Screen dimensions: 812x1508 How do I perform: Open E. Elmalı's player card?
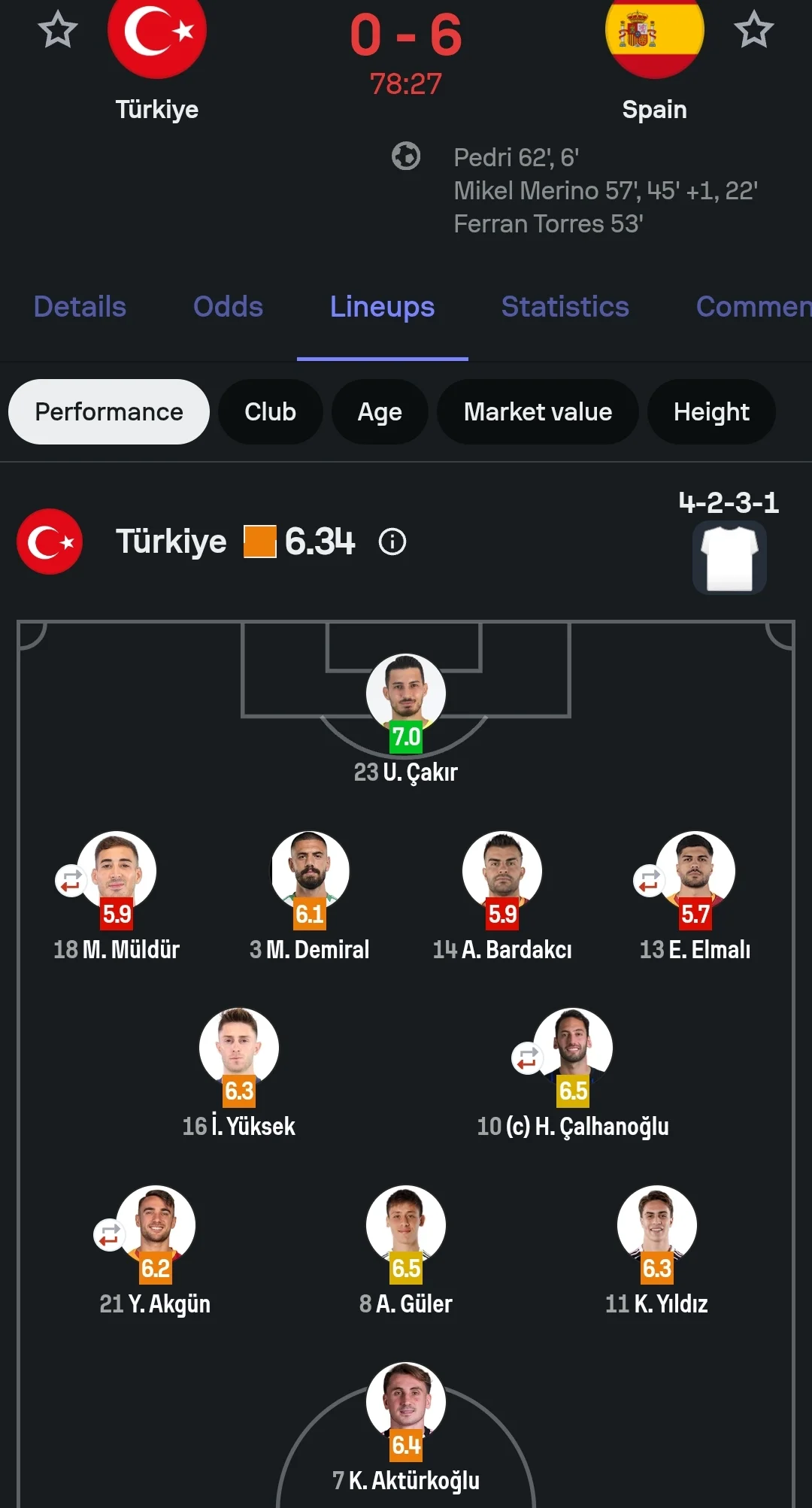[x=695, y=871]
